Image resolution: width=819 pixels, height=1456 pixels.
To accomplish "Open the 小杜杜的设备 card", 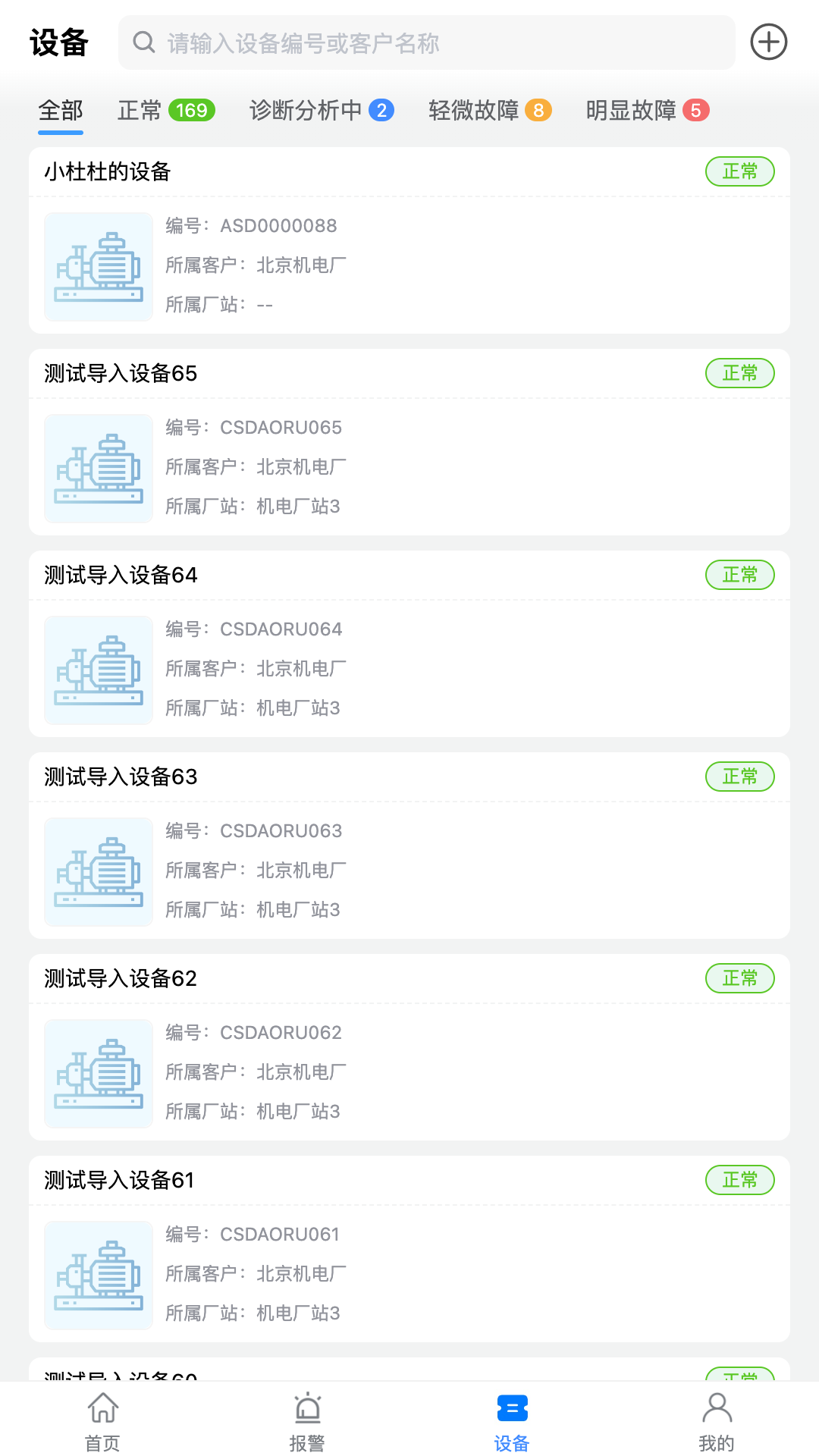I will pyautogui.click(x=409, y=241).
